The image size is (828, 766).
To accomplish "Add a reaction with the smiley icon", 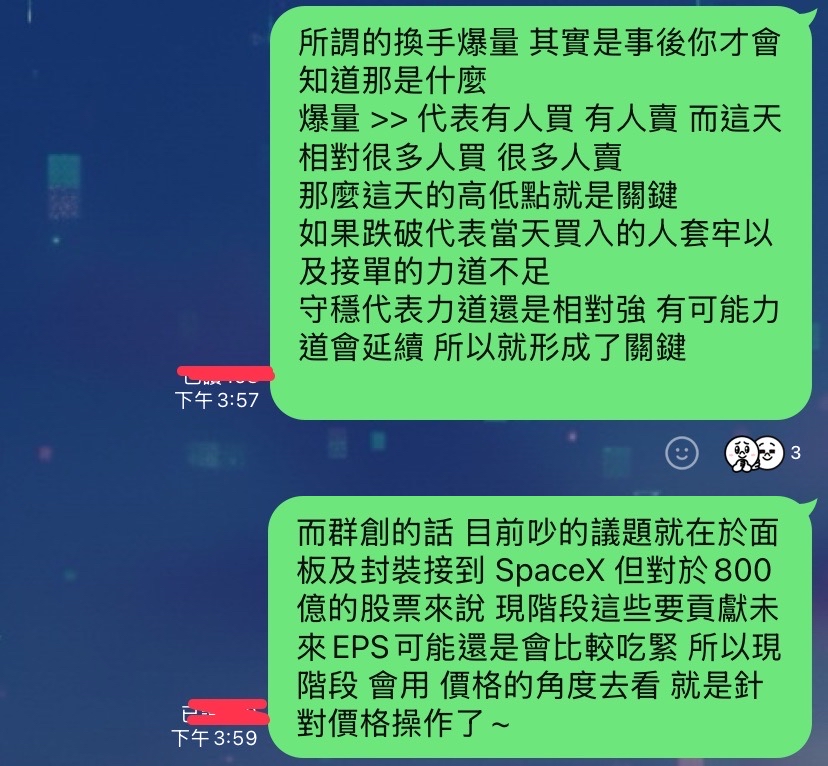I will (681, 452).
